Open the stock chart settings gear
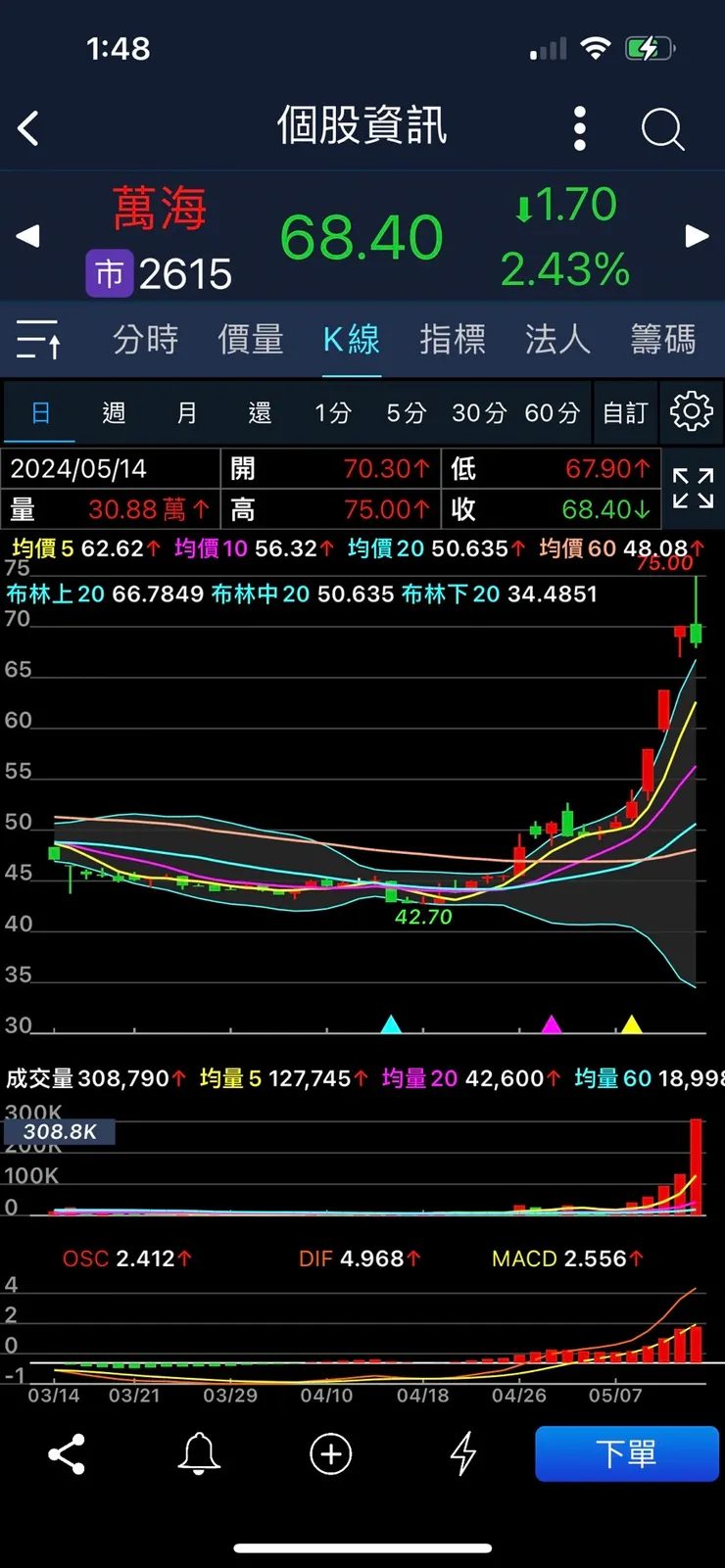Screen dimensions: 725x1568 (x=692, y=412)
